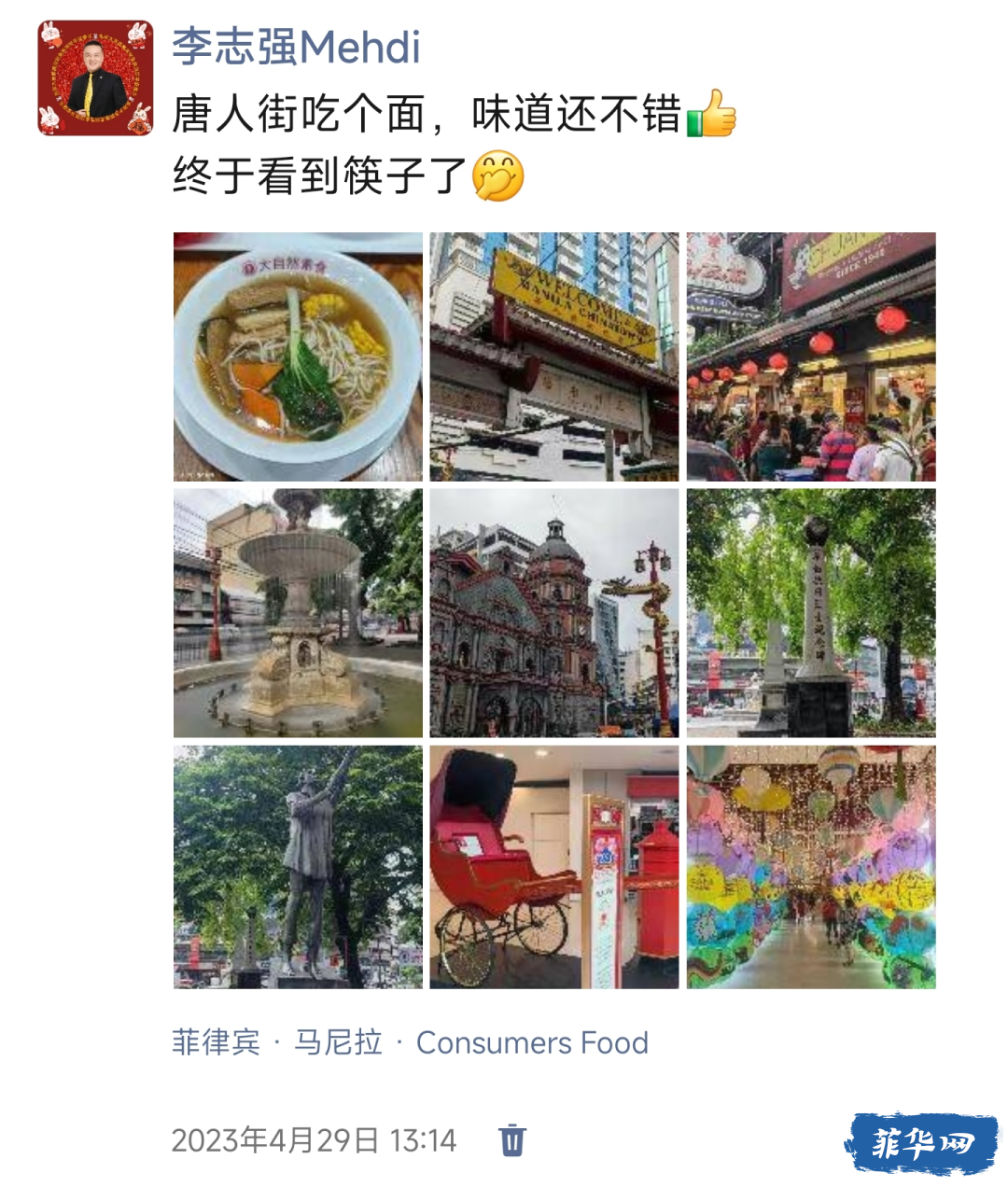The height and width of the screenshot is (1187, 1008).
Task: Open the red lantern street crowd photo
Action: click(811, 356)
